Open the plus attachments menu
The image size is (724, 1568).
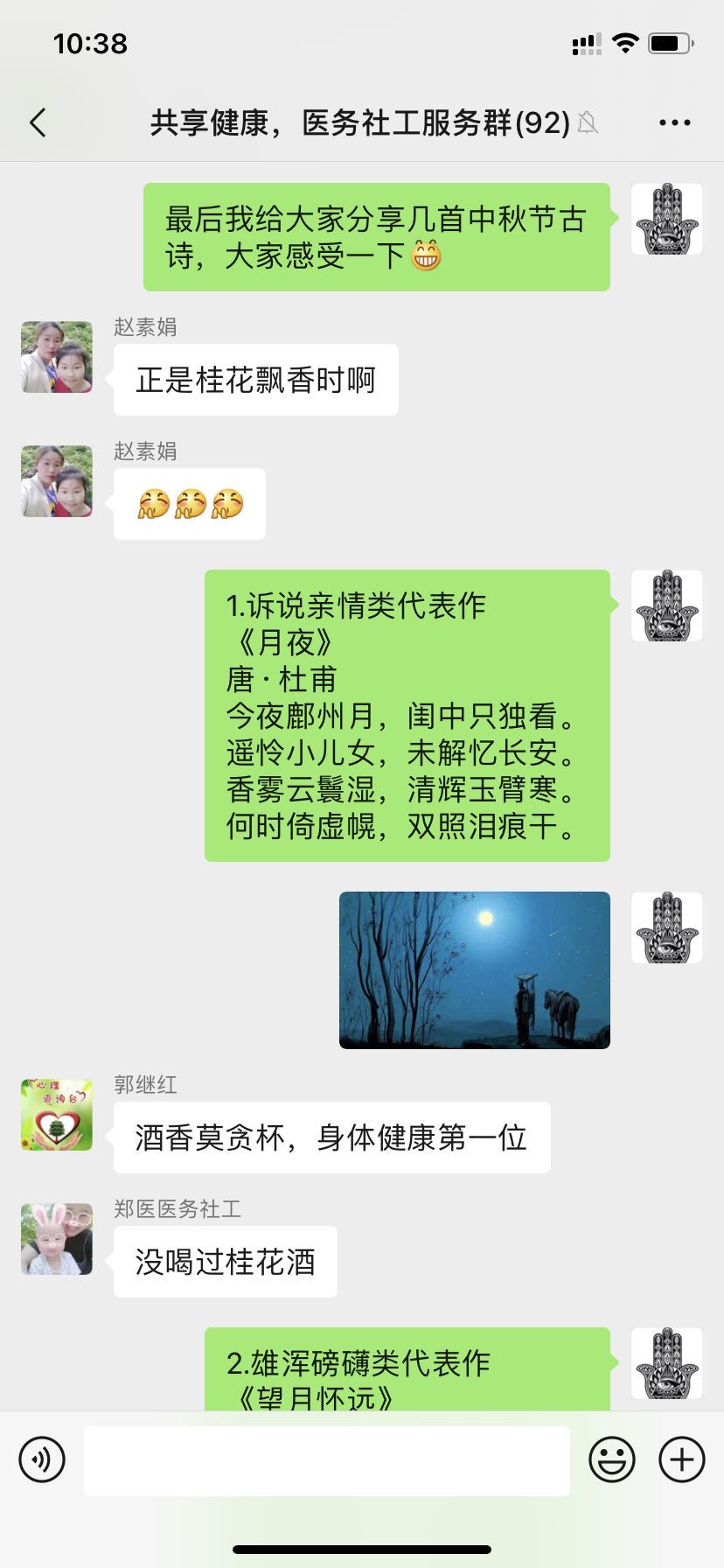pyautogui.click(x=681, y=1459)
